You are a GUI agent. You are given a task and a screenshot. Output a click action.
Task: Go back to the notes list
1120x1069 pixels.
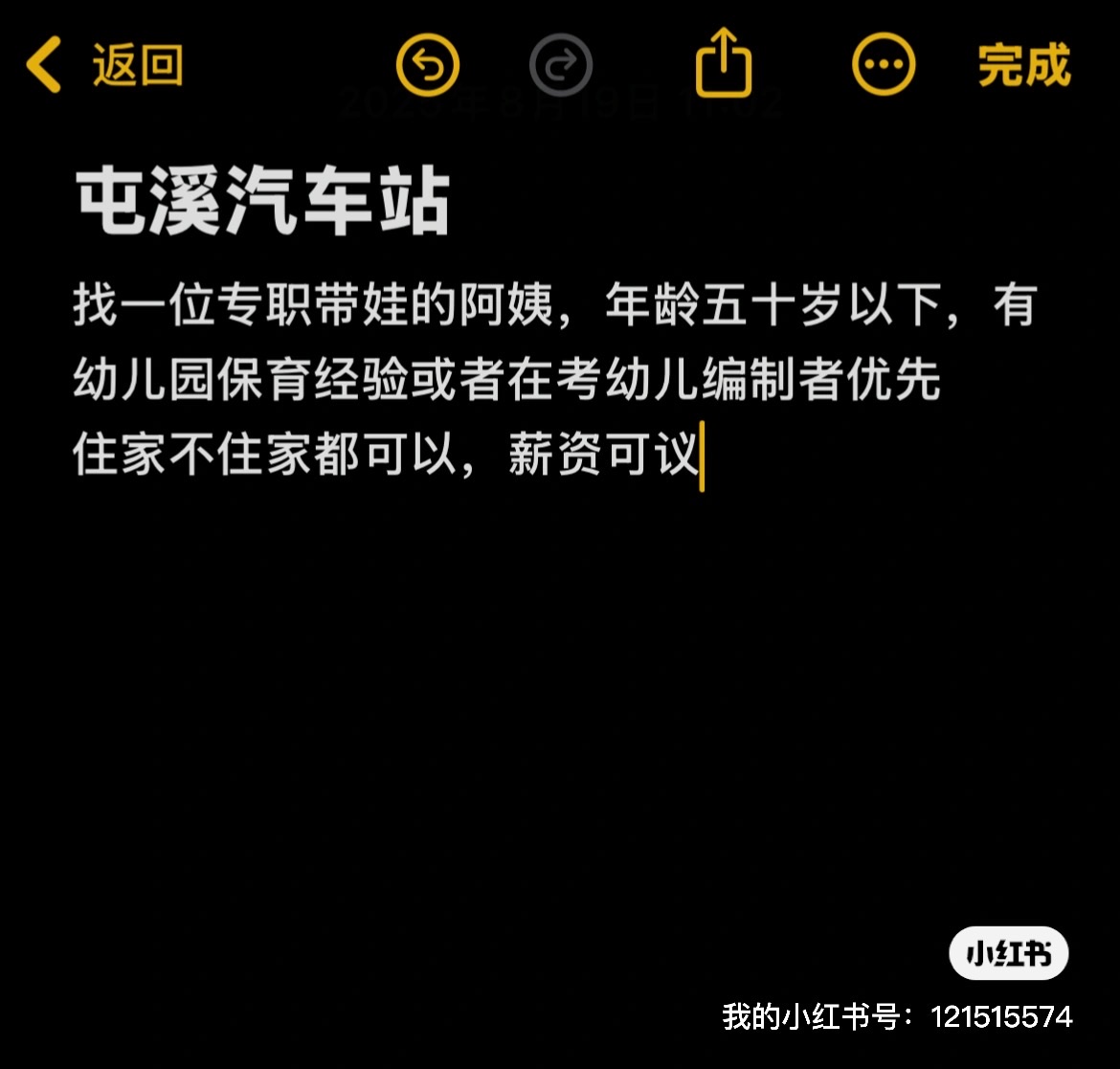tap(103, 66)
